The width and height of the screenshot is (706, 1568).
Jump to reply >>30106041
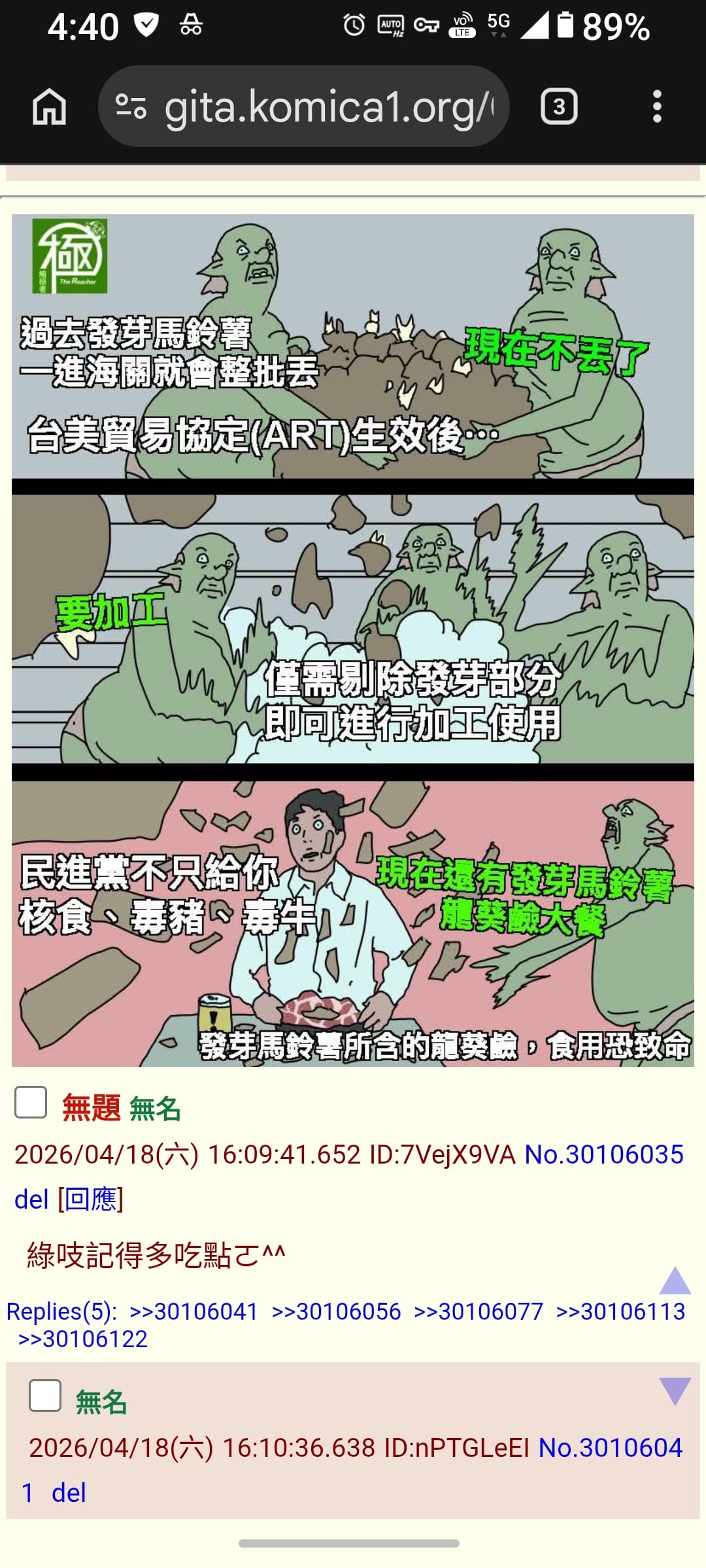pos(193,1311)
